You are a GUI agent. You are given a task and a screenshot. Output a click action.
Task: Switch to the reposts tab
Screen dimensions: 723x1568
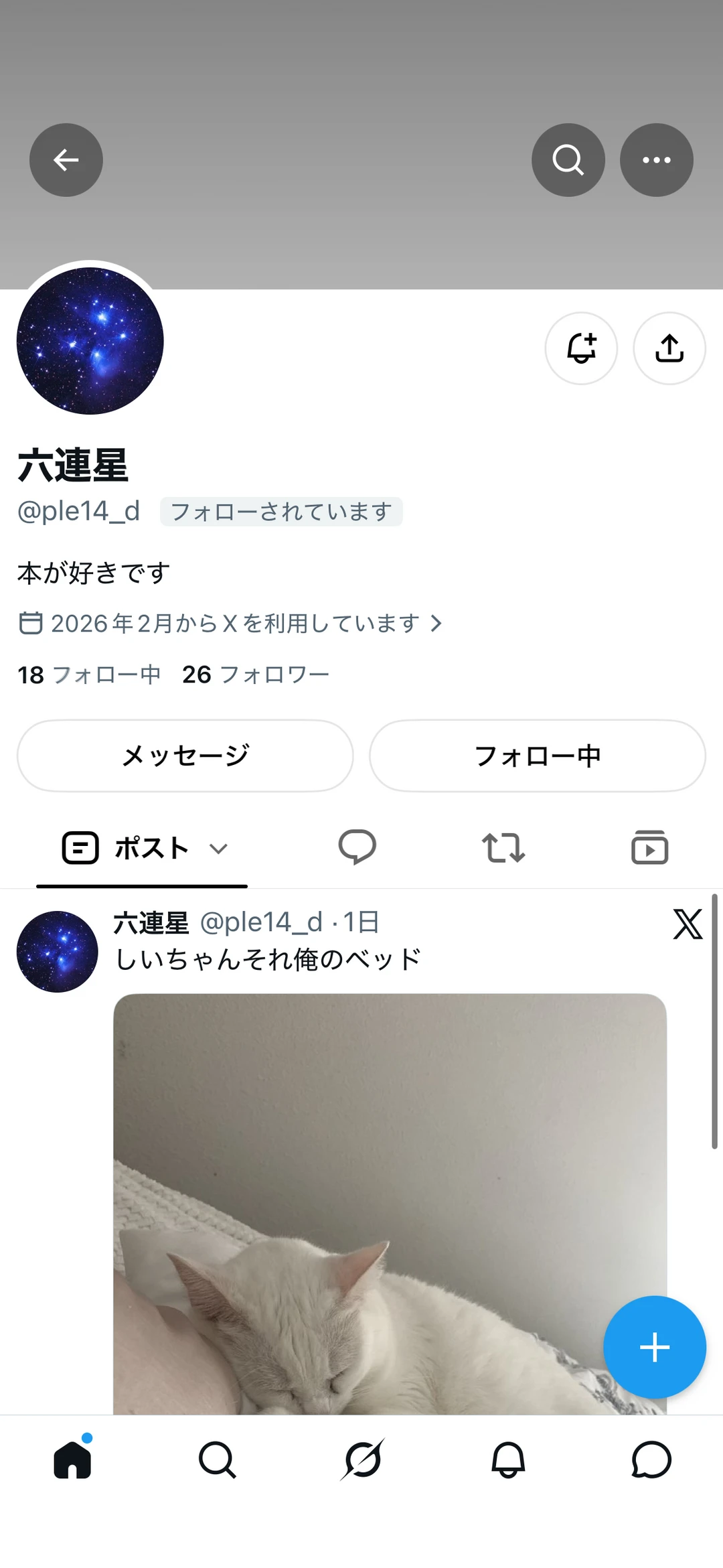pyautogui.click(x=503, y=847)
